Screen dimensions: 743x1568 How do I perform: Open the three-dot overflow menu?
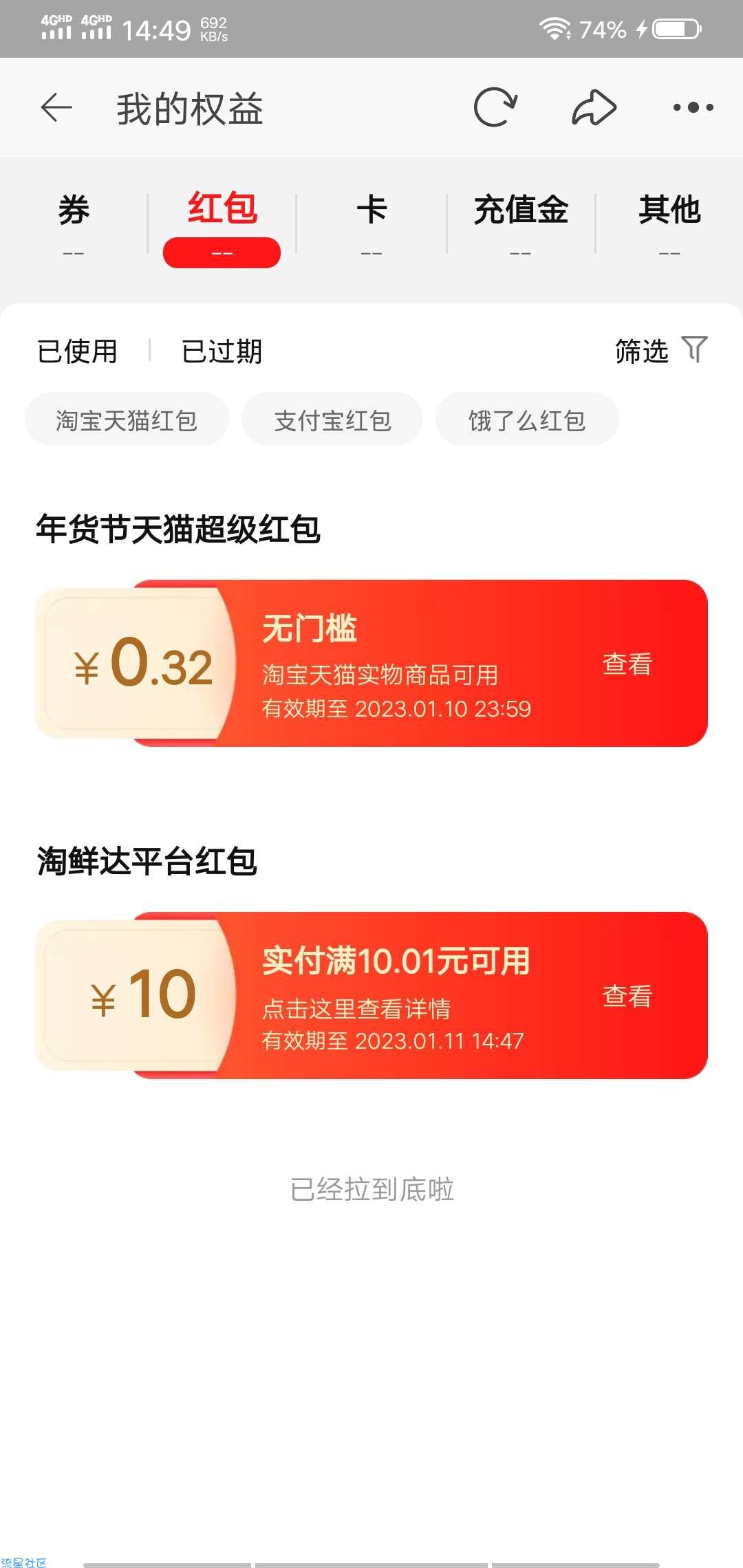(x=693, y=107)
